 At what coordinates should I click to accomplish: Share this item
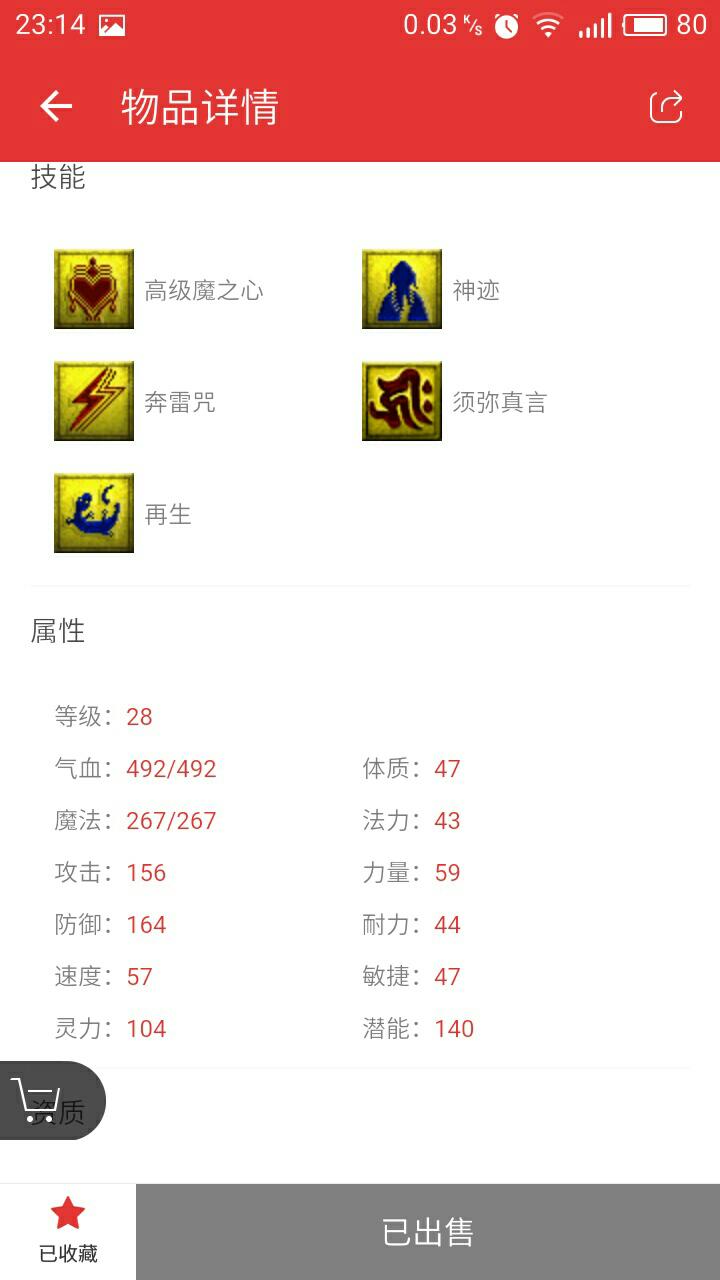pos(666,107)
